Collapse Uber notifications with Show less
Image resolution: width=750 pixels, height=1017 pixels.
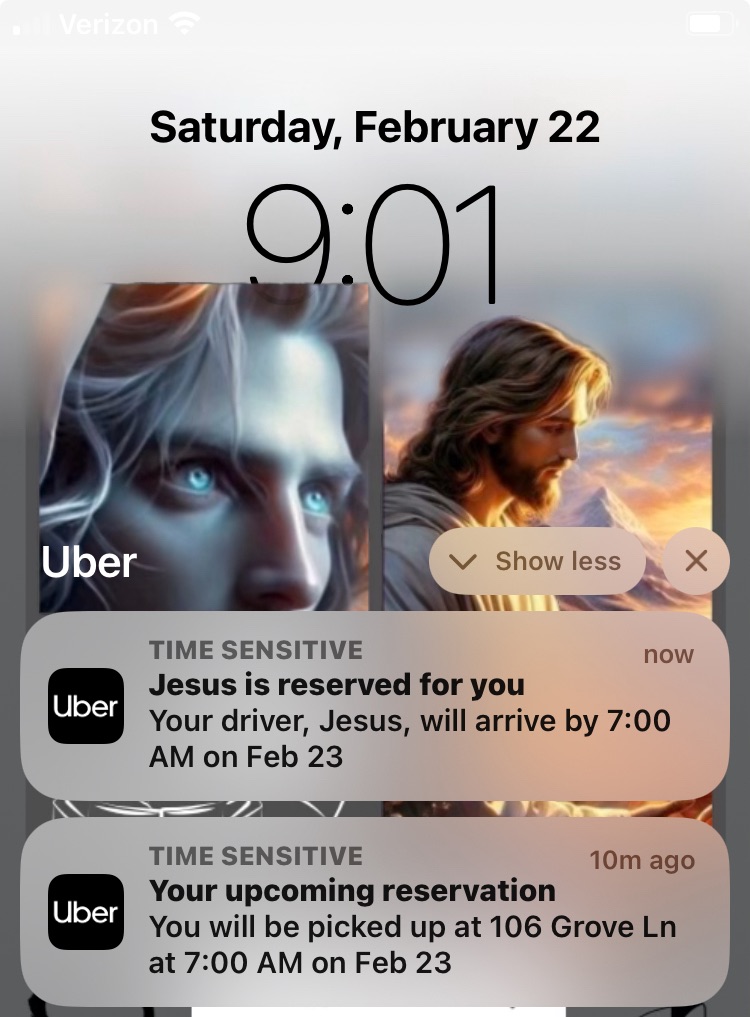pos(537,561)
